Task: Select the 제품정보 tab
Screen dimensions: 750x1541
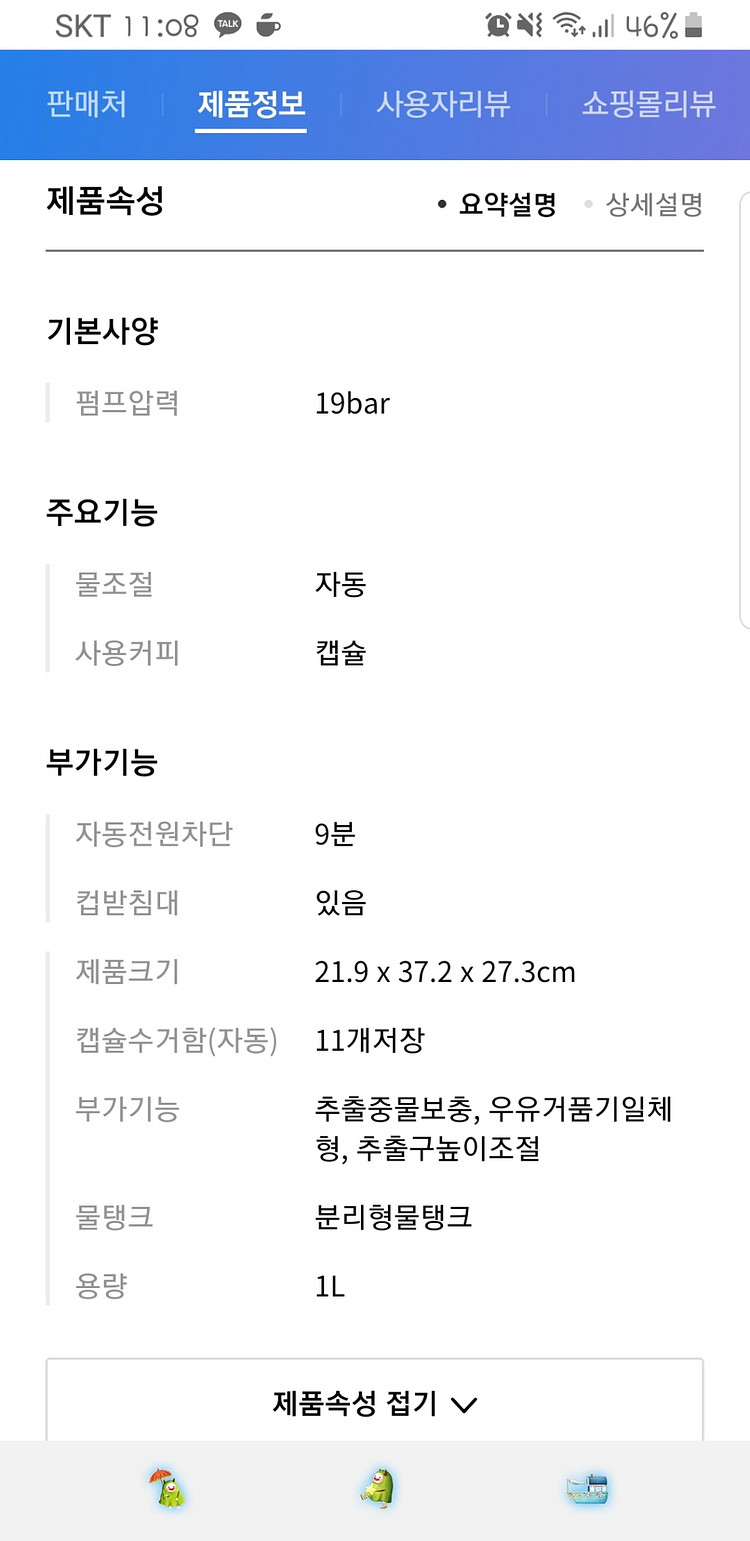Action: click(251, 104)
